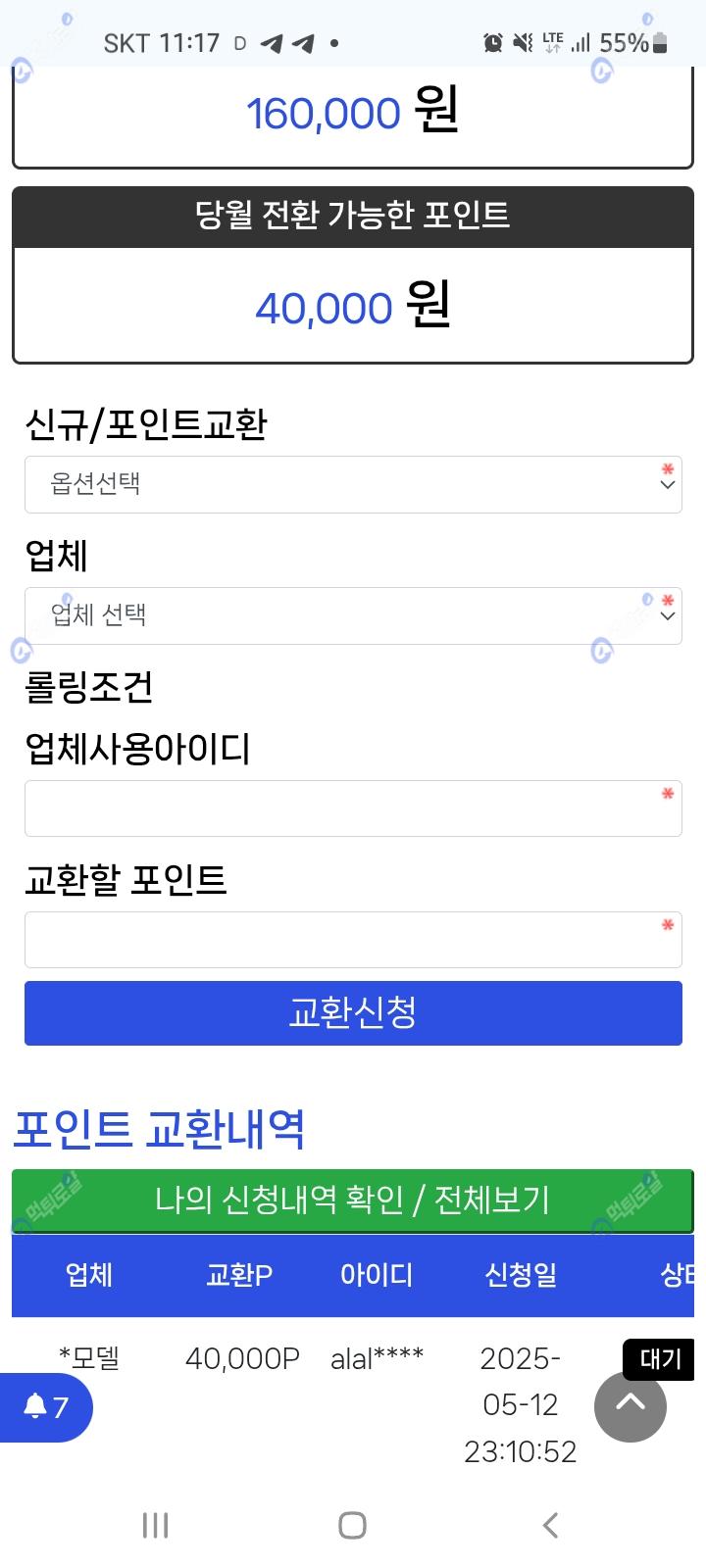The image size is (706, 1568).
Task: Focus the 업체사용아이디 text field
Action: pyautogui.click(x=353, y=808)
